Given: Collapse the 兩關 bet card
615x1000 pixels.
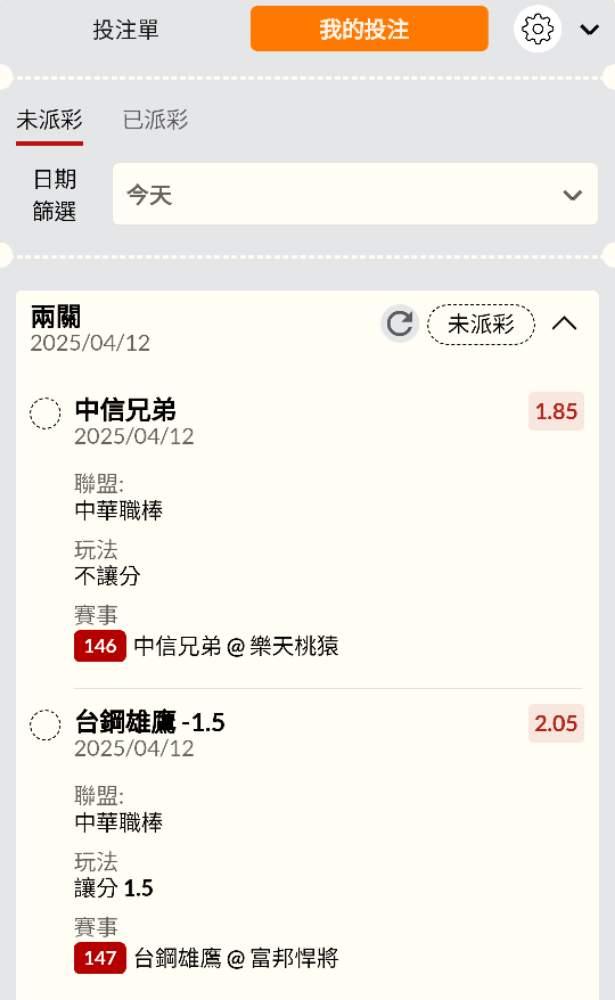Looking at the screenshot, I should 565,323.
